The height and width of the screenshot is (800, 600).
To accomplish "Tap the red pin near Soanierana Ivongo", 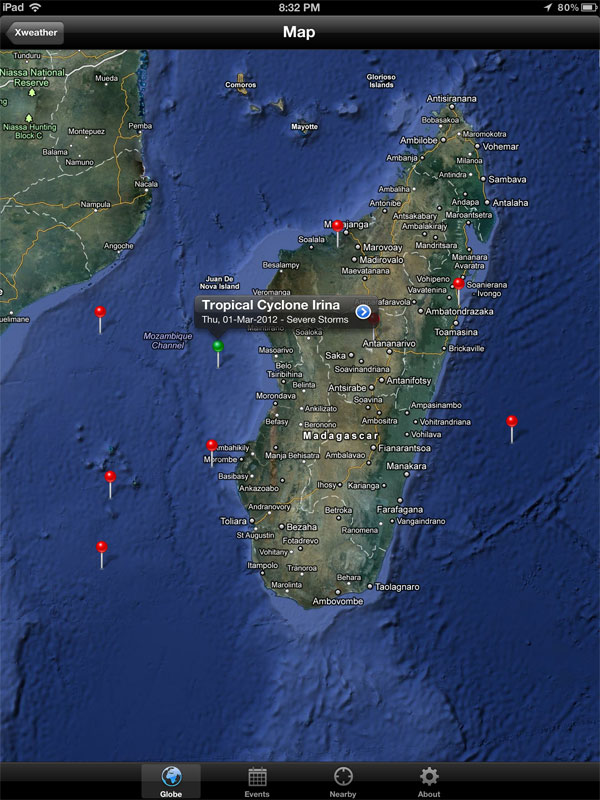I will coord(458,285).
